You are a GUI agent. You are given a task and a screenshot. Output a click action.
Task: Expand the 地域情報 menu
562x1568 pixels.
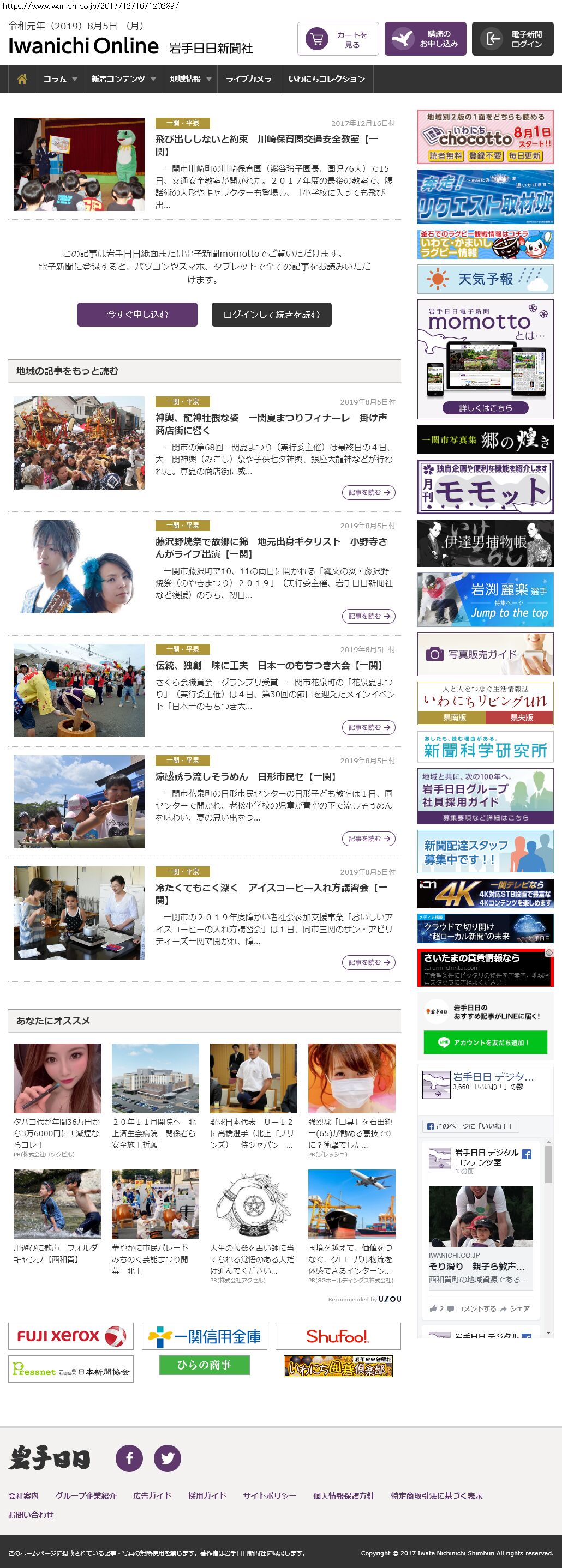coord(190,79)
